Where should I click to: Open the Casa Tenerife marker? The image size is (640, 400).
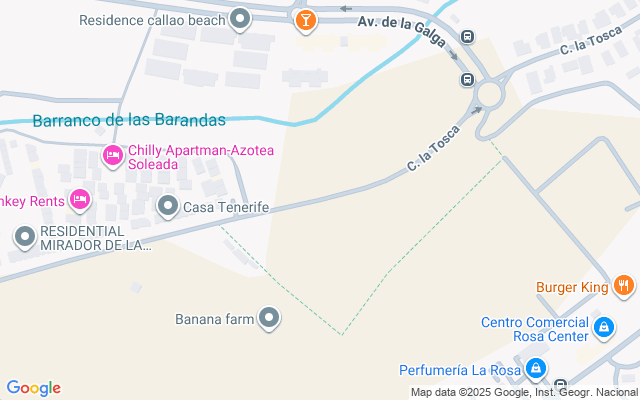(168, 207)
